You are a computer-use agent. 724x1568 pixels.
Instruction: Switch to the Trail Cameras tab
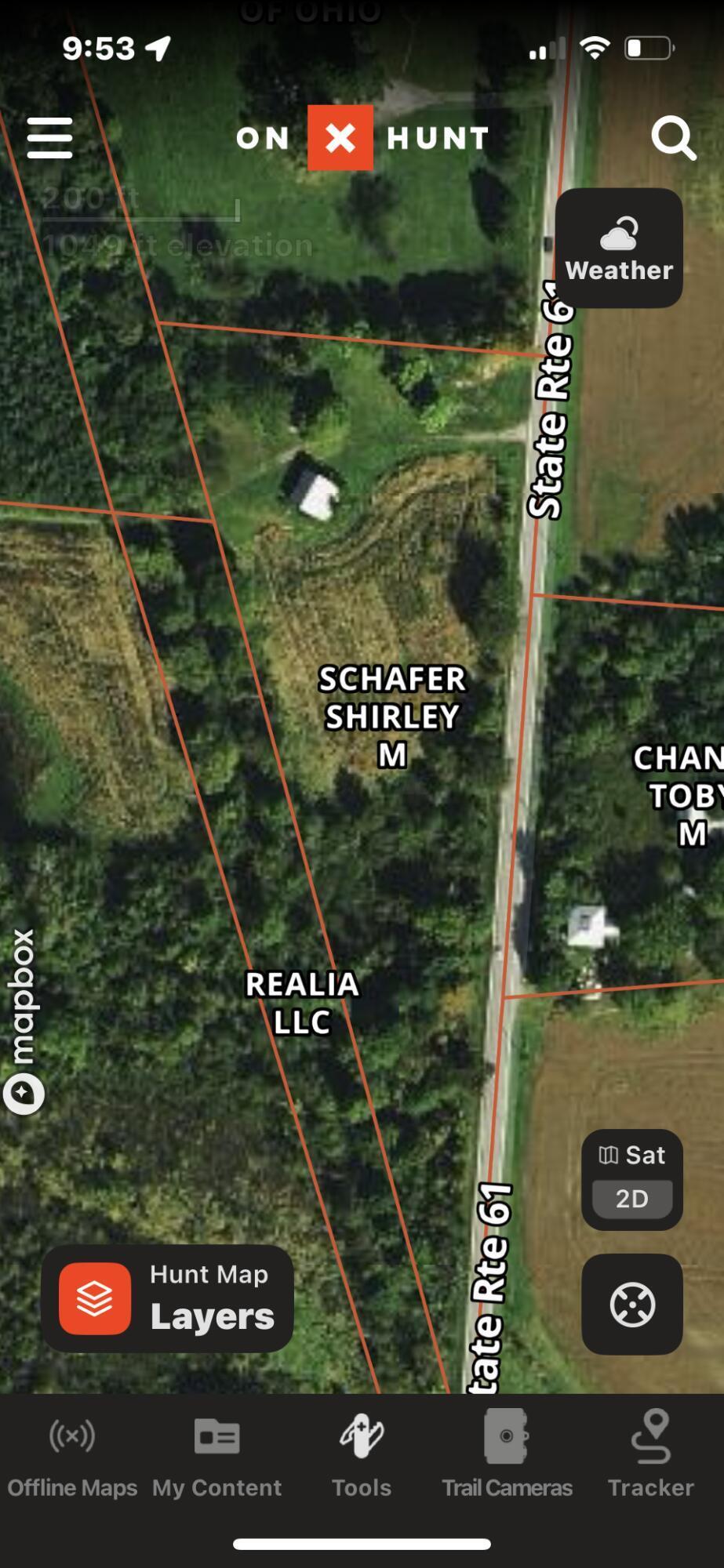[507, 1457]
